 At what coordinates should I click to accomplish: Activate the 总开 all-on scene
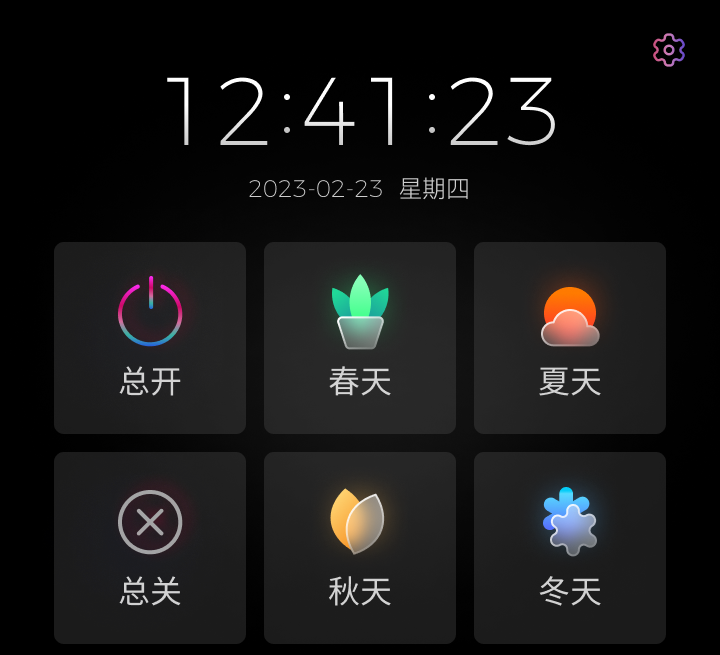pyautogui.click(x=150, y=338)
